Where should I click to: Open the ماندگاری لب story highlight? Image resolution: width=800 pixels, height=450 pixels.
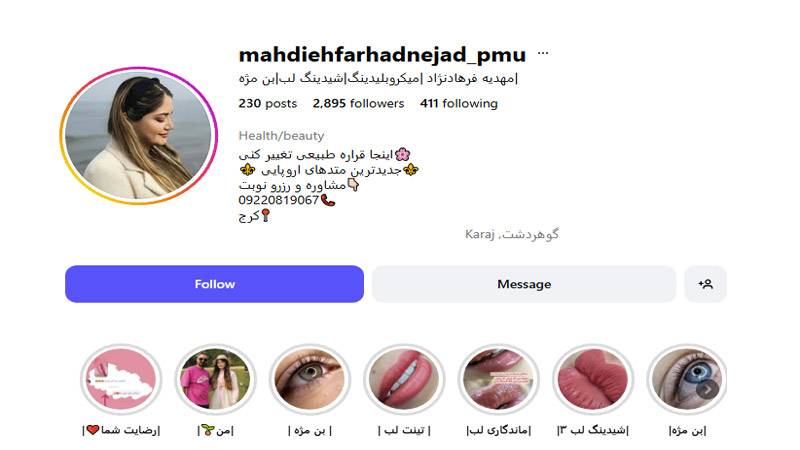(x=498, y=381)
